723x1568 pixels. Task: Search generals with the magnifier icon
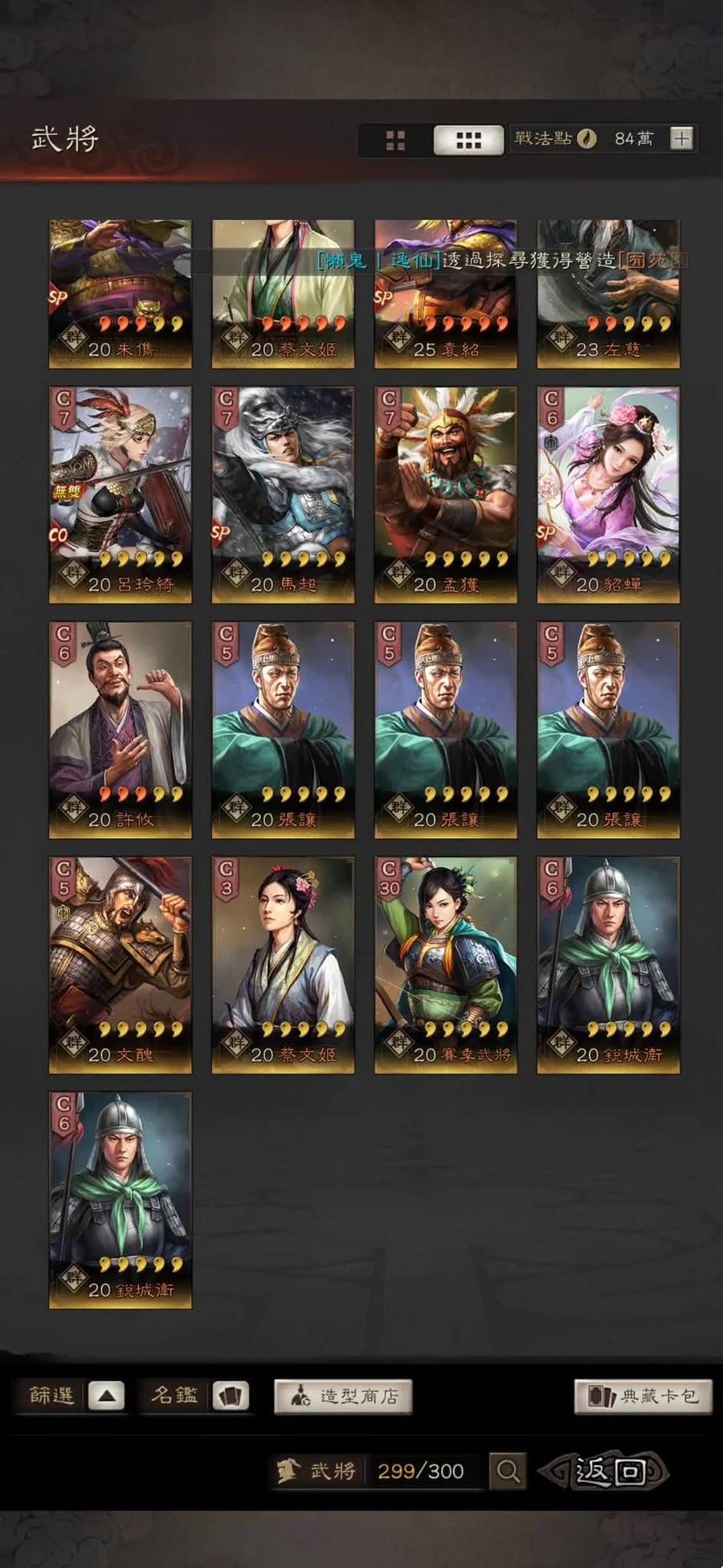point(509,1471)
